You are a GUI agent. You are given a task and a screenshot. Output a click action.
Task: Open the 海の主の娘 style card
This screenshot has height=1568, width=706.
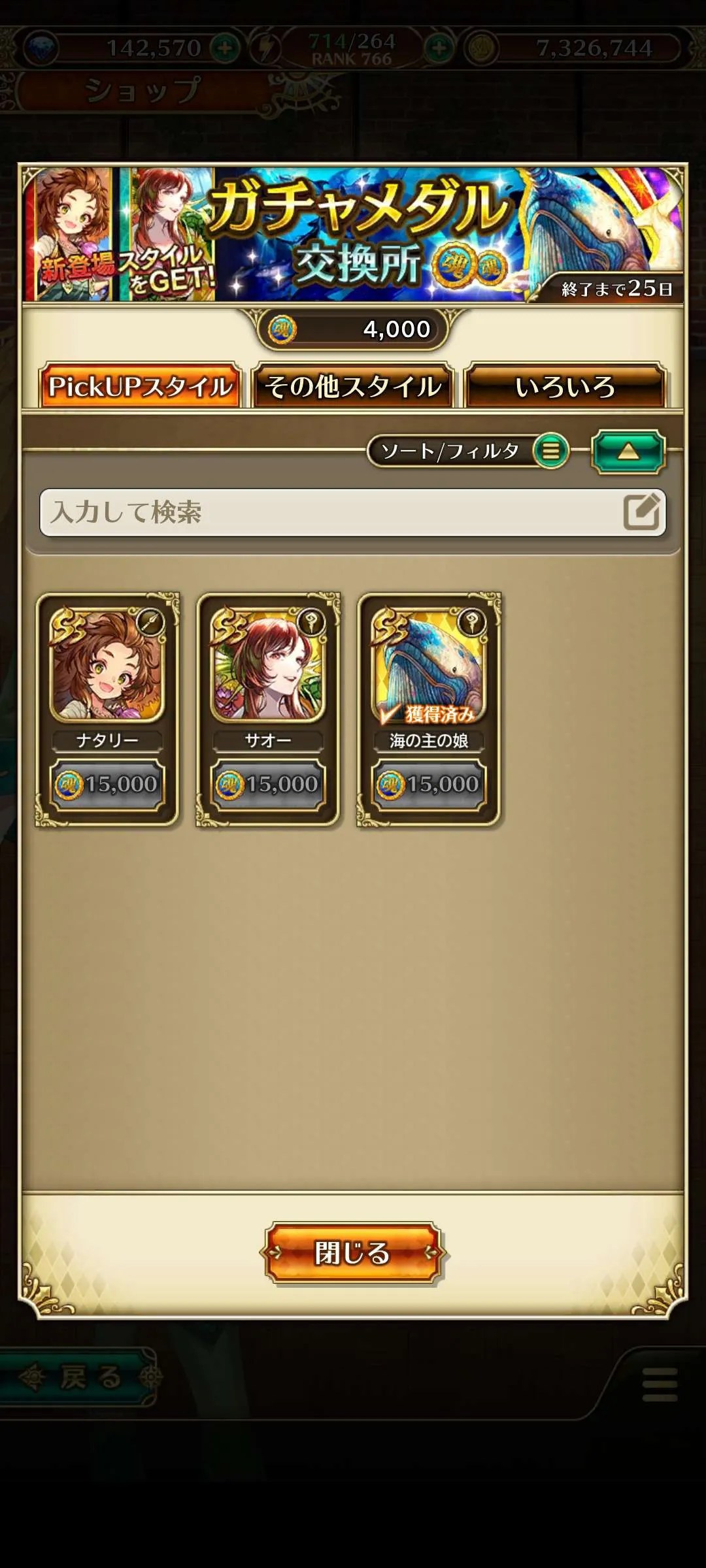point(429,709)
